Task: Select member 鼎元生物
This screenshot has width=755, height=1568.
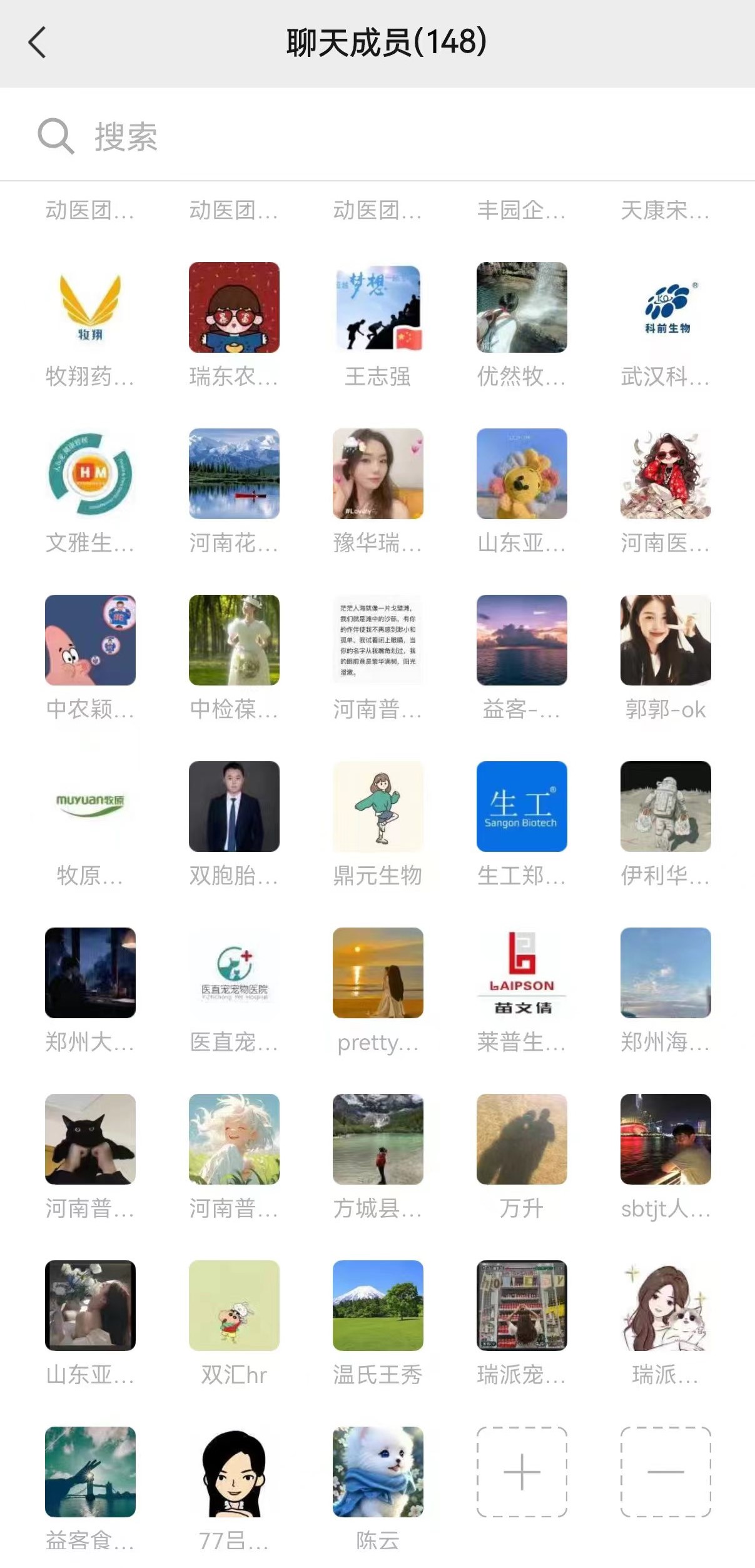Action: (378, 807)
